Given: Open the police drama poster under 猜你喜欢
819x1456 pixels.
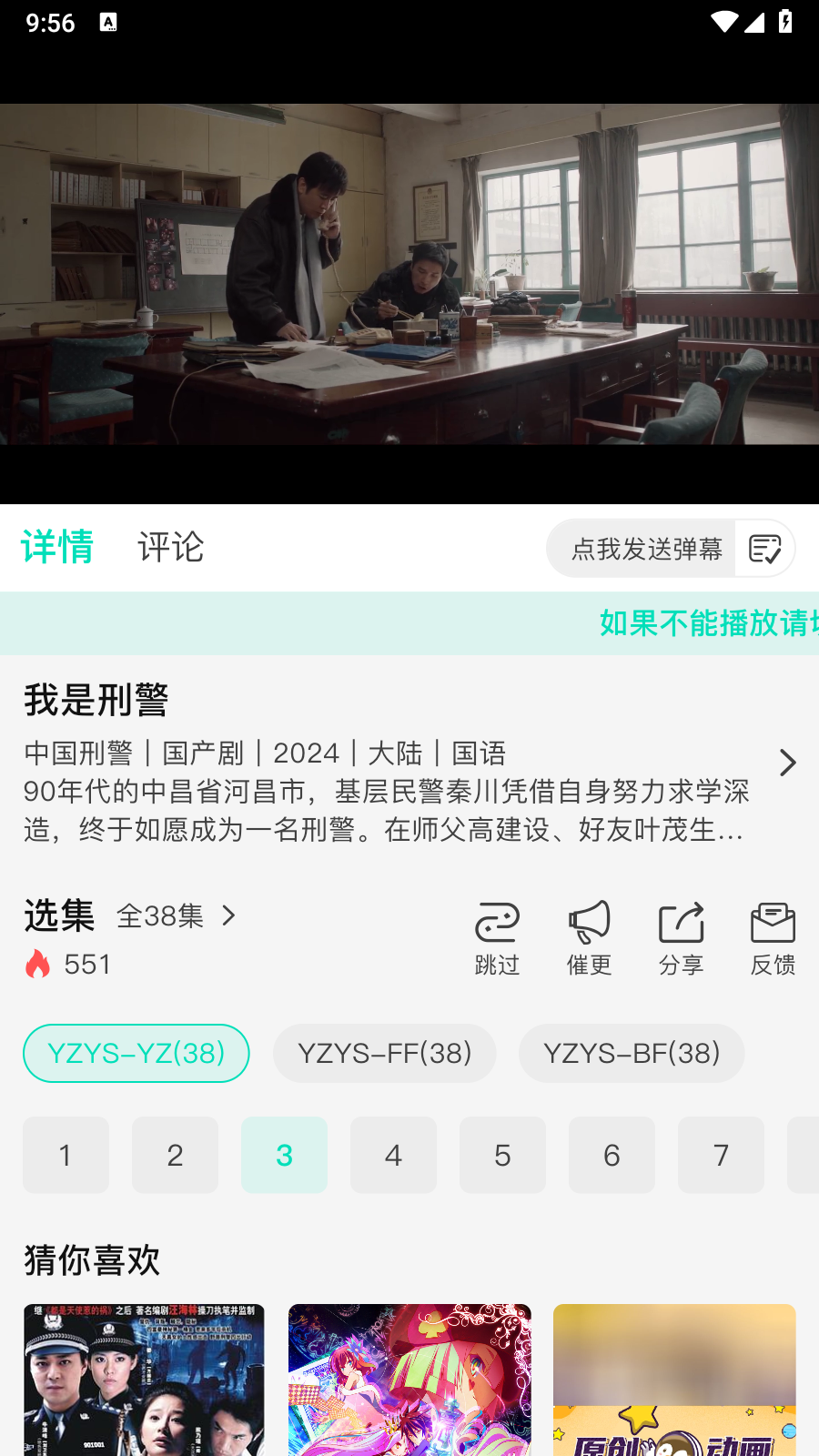Looking at the screenshot, I should [144, 1377].
